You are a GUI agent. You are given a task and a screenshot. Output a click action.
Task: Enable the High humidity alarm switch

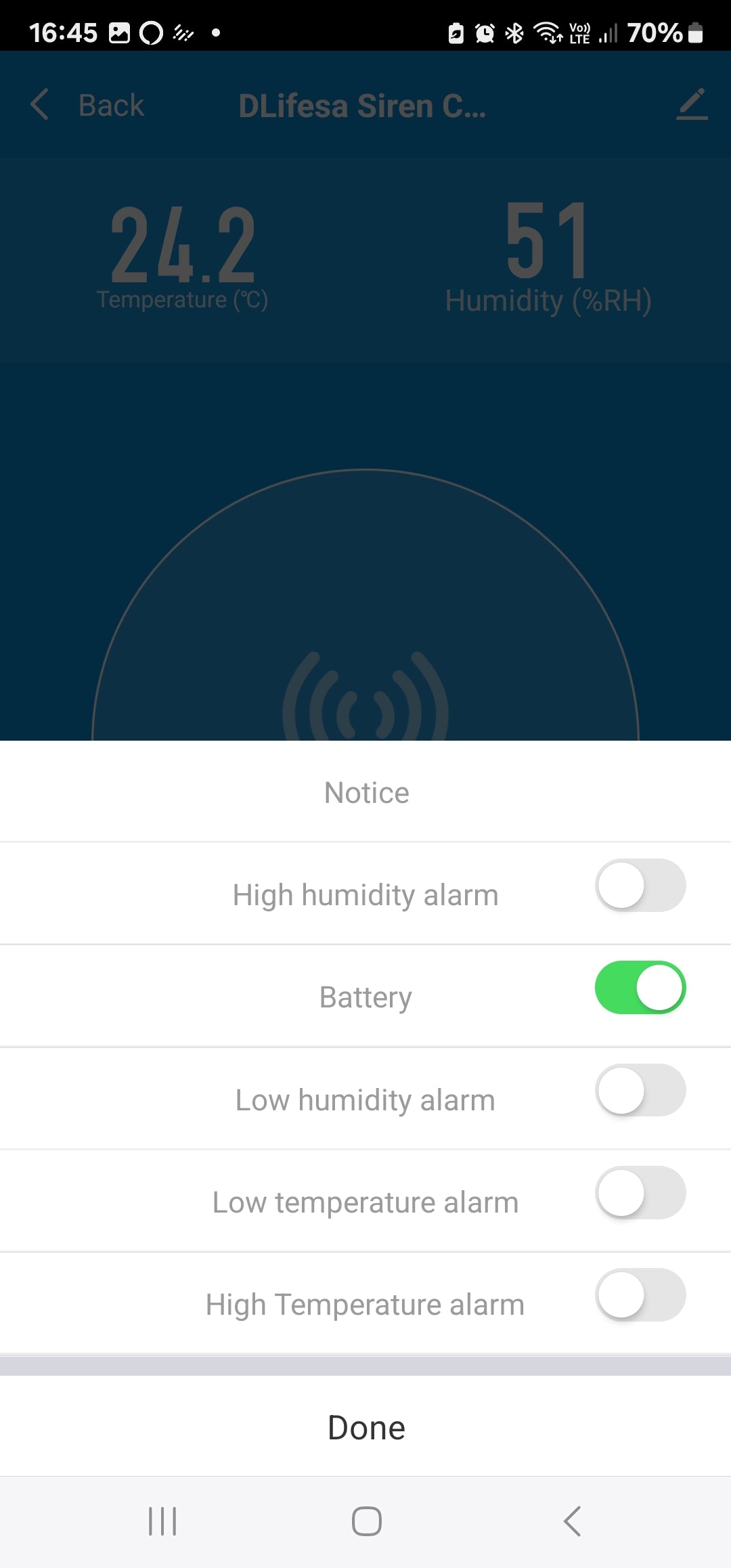pyautogui.click(x=640, y=886)
